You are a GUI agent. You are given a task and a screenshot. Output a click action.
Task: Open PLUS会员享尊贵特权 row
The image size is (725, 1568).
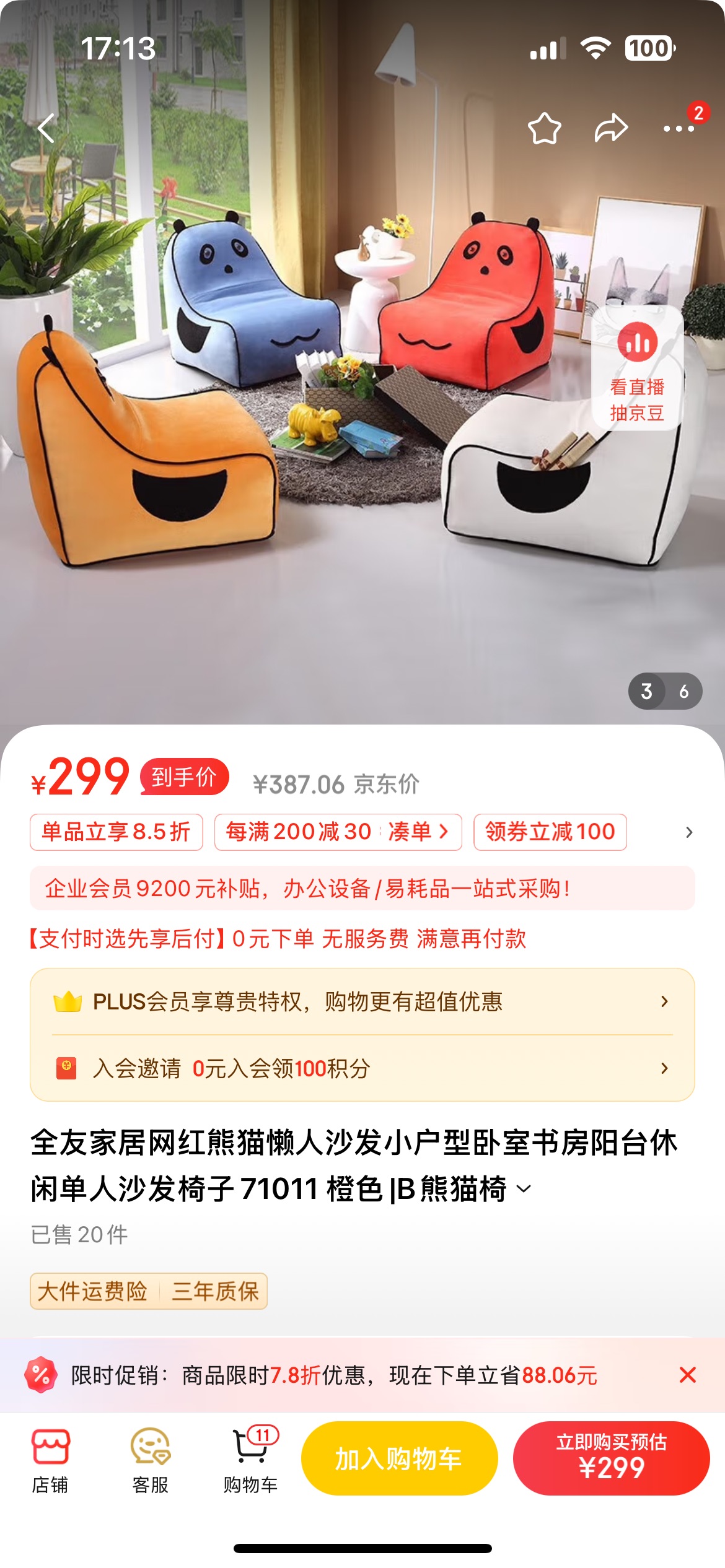(362, 1001)
